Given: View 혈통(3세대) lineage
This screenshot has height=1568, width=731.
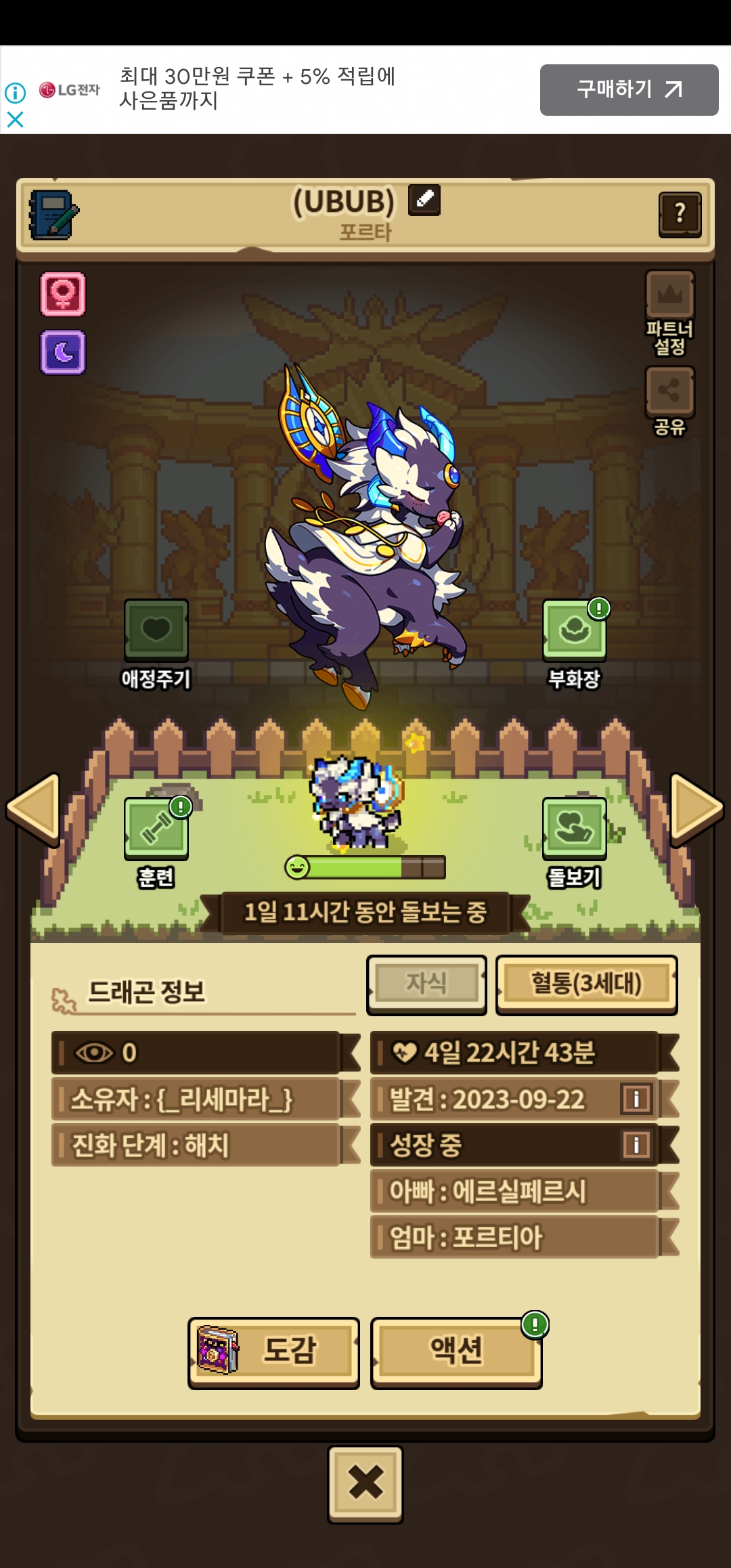Looking at the screenshot, I should tap(586, 984).
